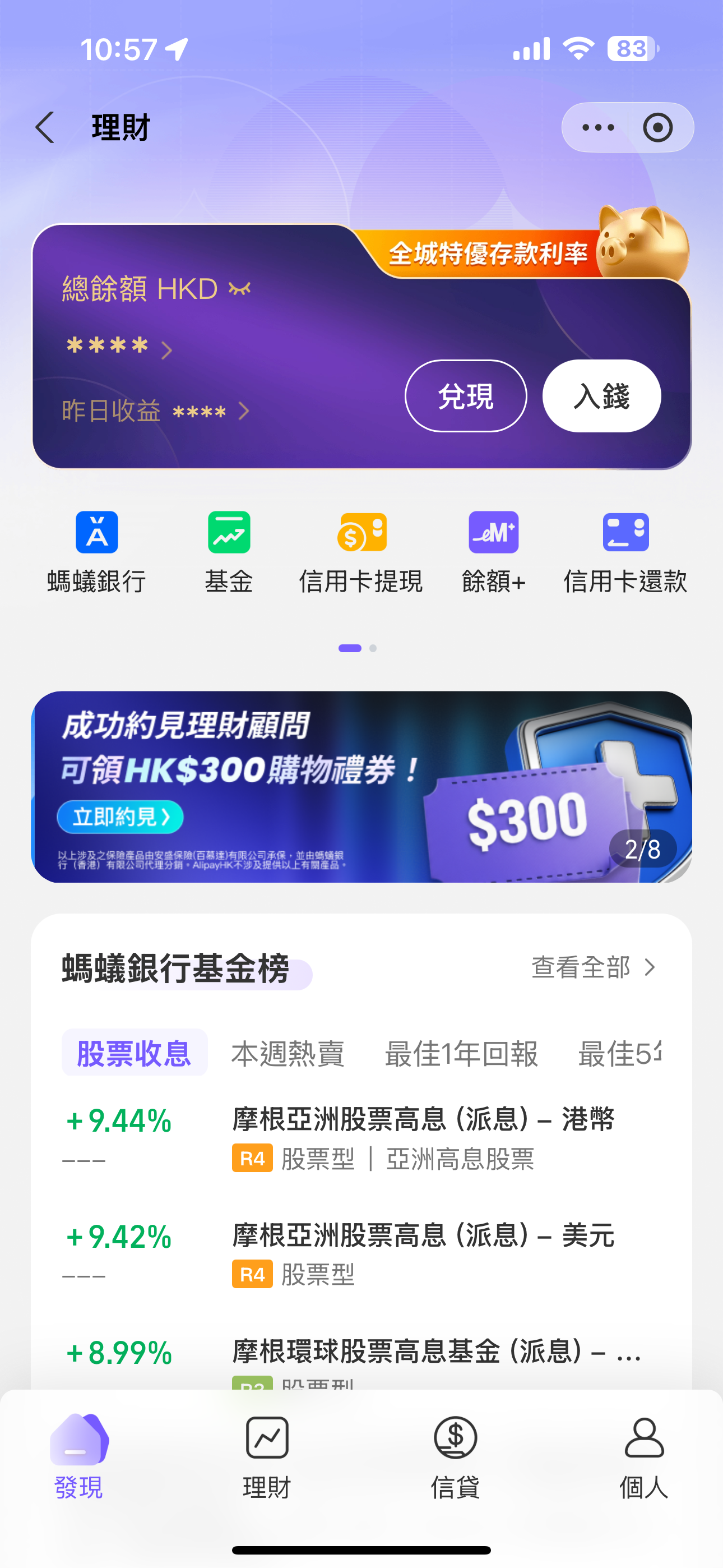Reveal the hidden balance via the eye icon
Viewport: 723px width, 1568px height.
(239, 288)
